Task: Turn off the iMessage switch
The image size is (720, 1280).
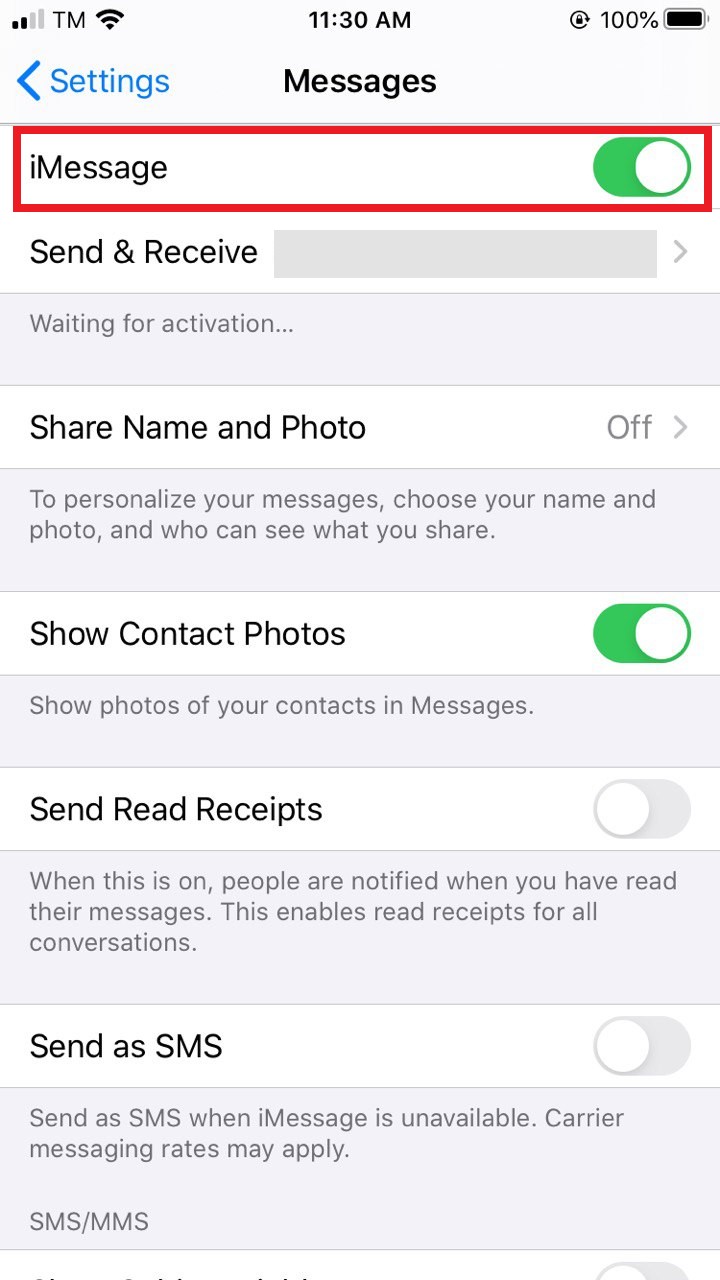Action: (x=641, y=167)
